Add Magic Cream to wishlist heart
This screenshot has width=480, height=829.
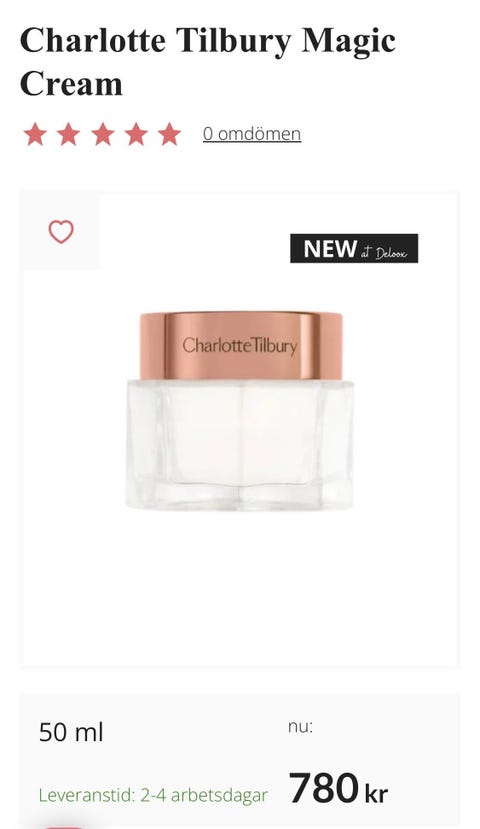point(61,232)
